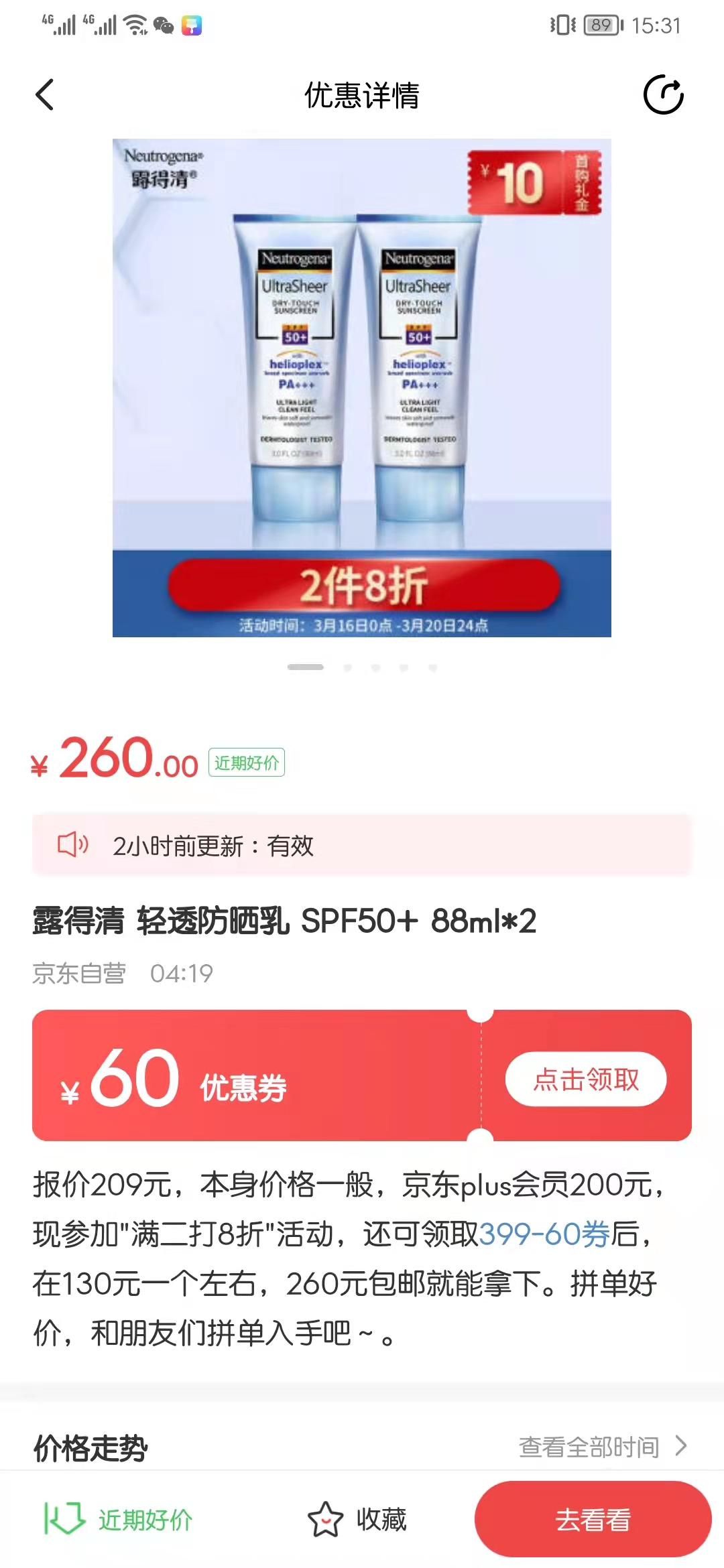This screenshot has height=1568, width=724.
Task: Go back from the 优惠详情 page
Action: pos(45,94)
